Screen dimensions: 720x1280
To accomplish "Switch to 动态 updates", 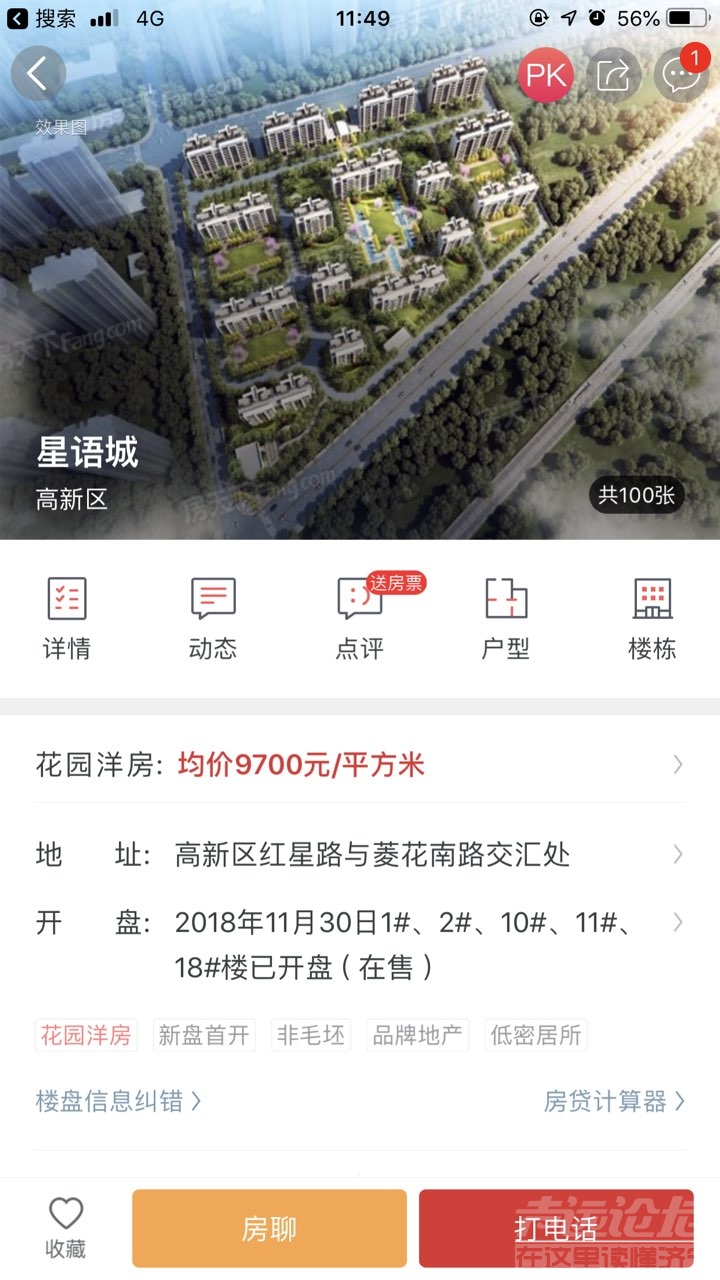I will (213, 619).
